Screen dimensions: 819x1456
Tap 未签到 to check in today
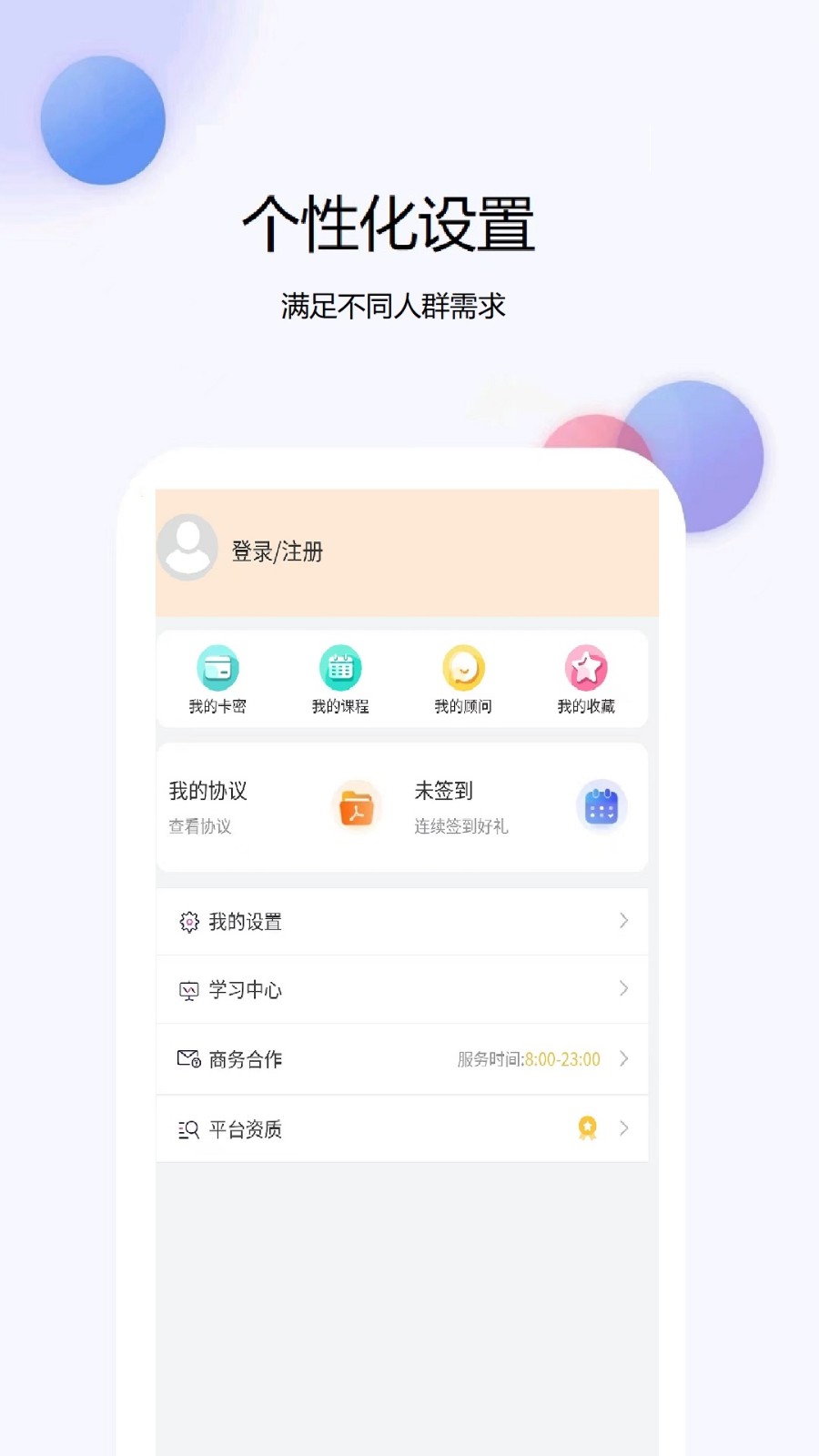pyautogui.click(x=443, y=791)
